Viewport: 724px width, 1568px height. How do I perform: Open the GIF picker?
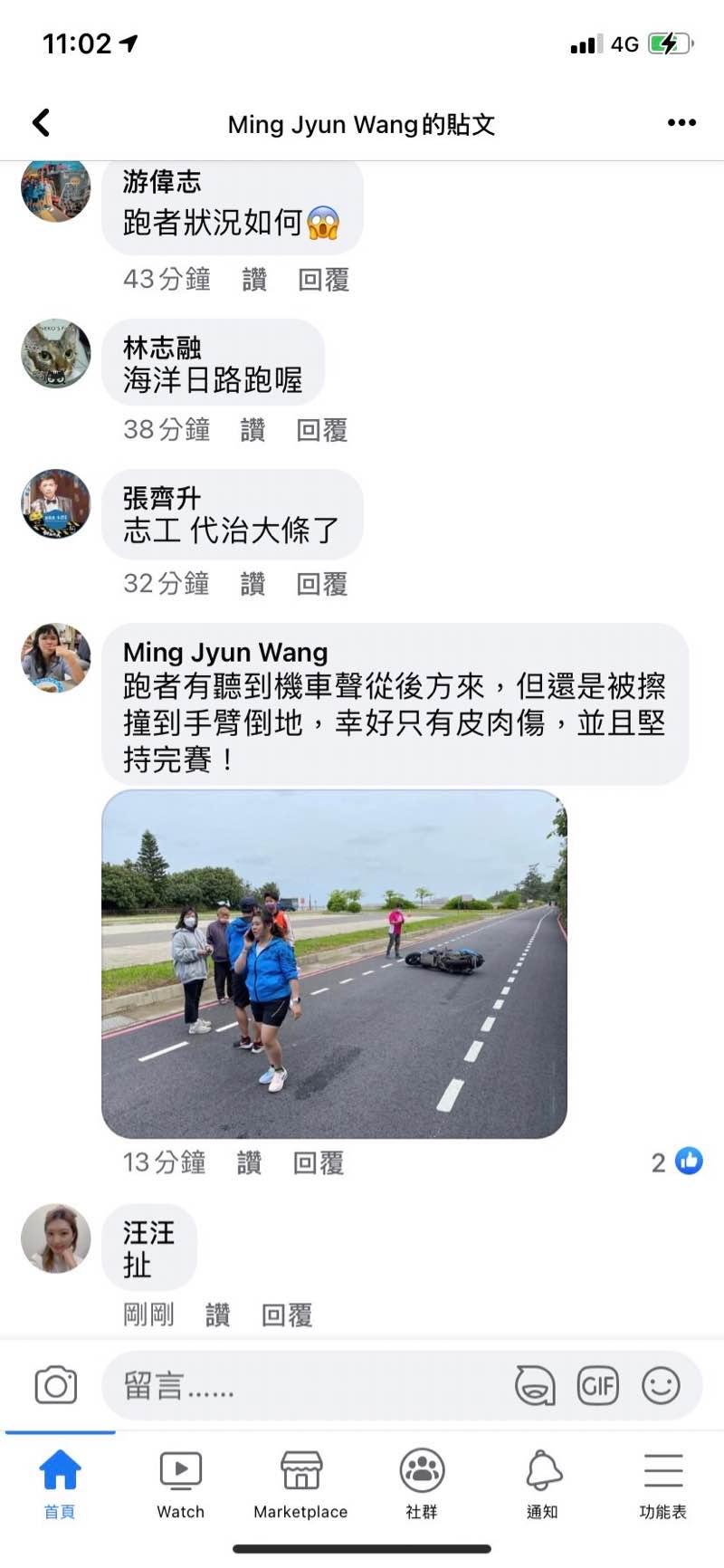597,1385
